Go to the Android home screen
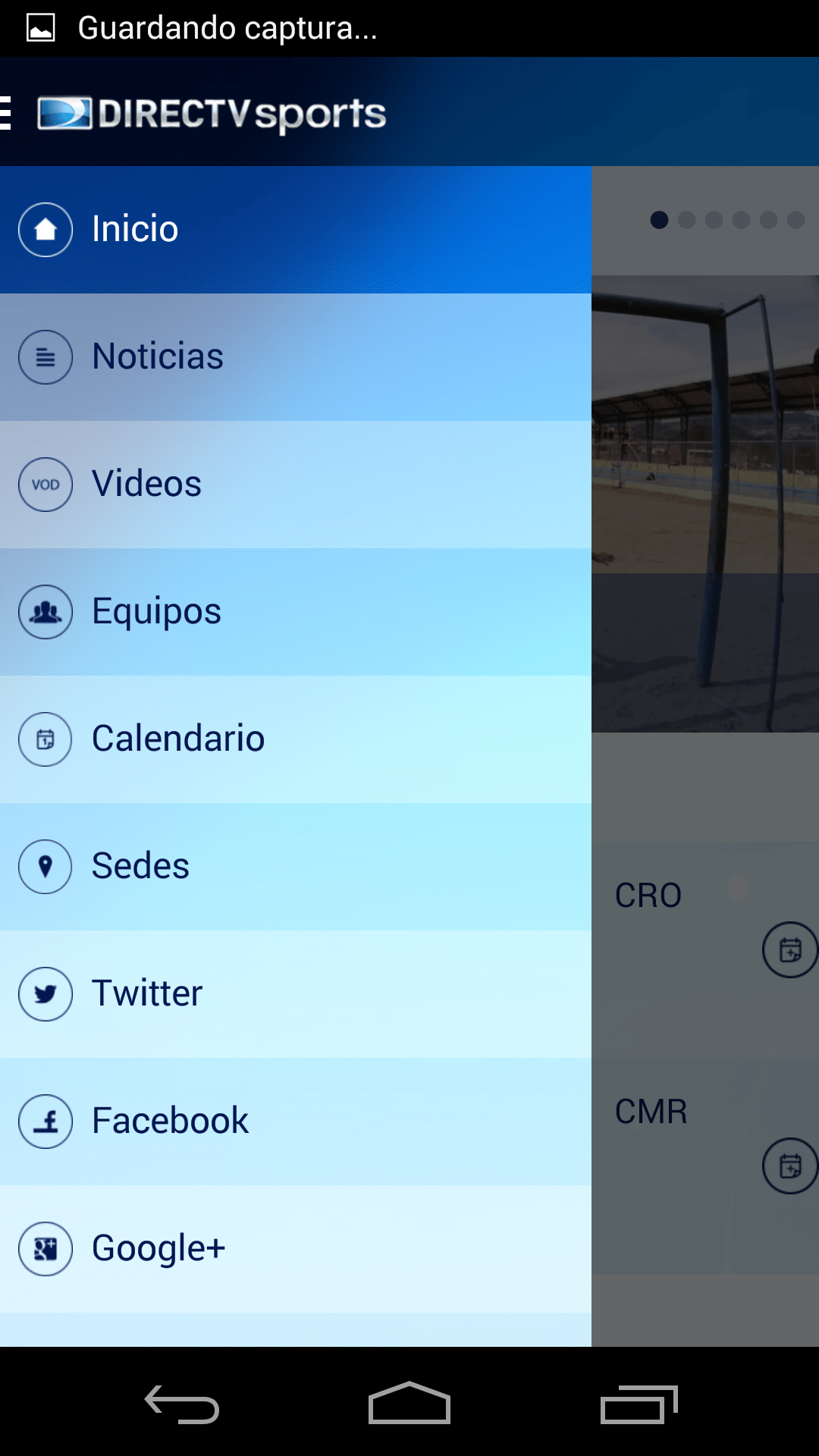This screenshot has height=1456, width=819. pyautogui.click(x=409, y=1404)
